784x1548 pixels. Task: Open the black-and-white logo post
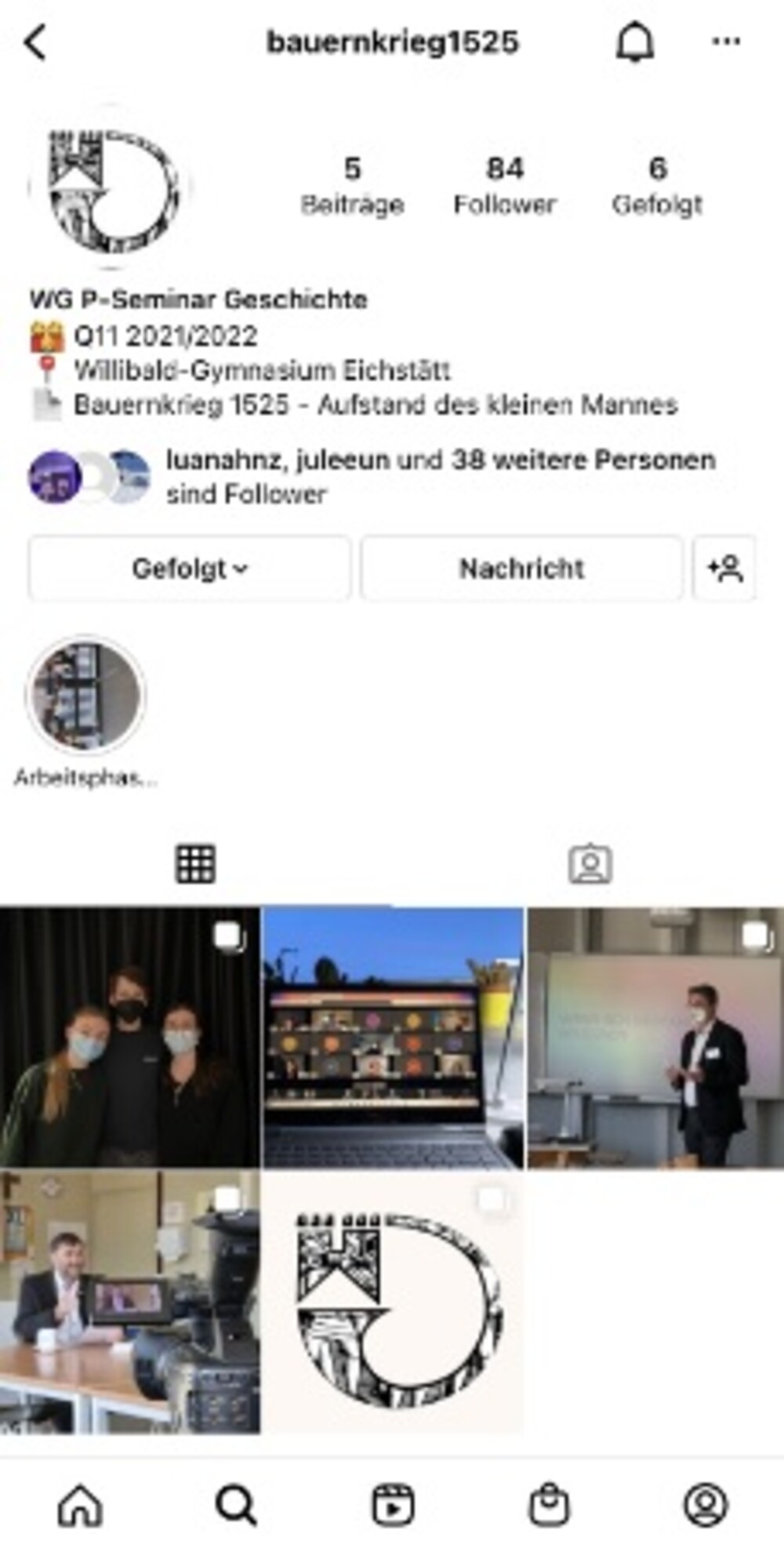coord(393,1302)
